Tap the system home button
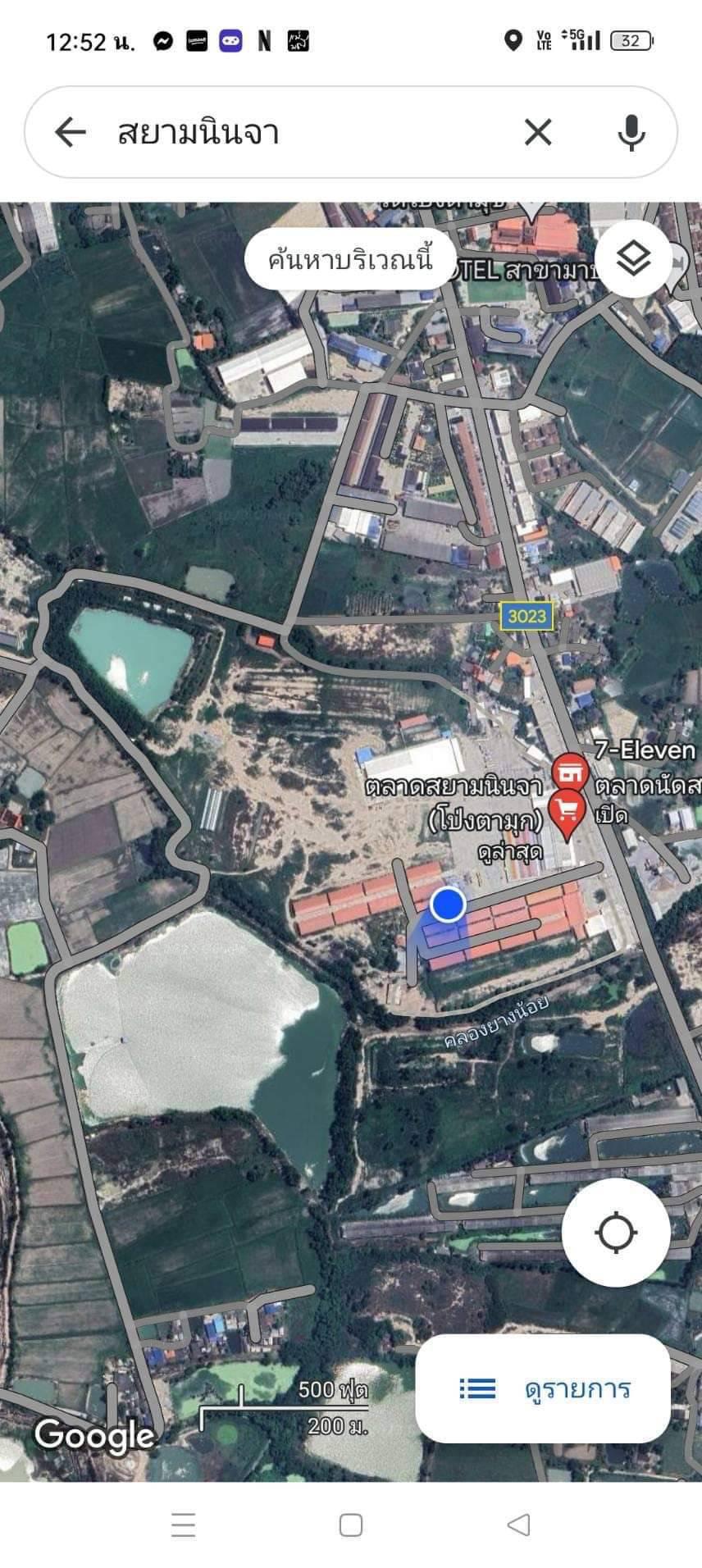 (x=351, y=1525)
